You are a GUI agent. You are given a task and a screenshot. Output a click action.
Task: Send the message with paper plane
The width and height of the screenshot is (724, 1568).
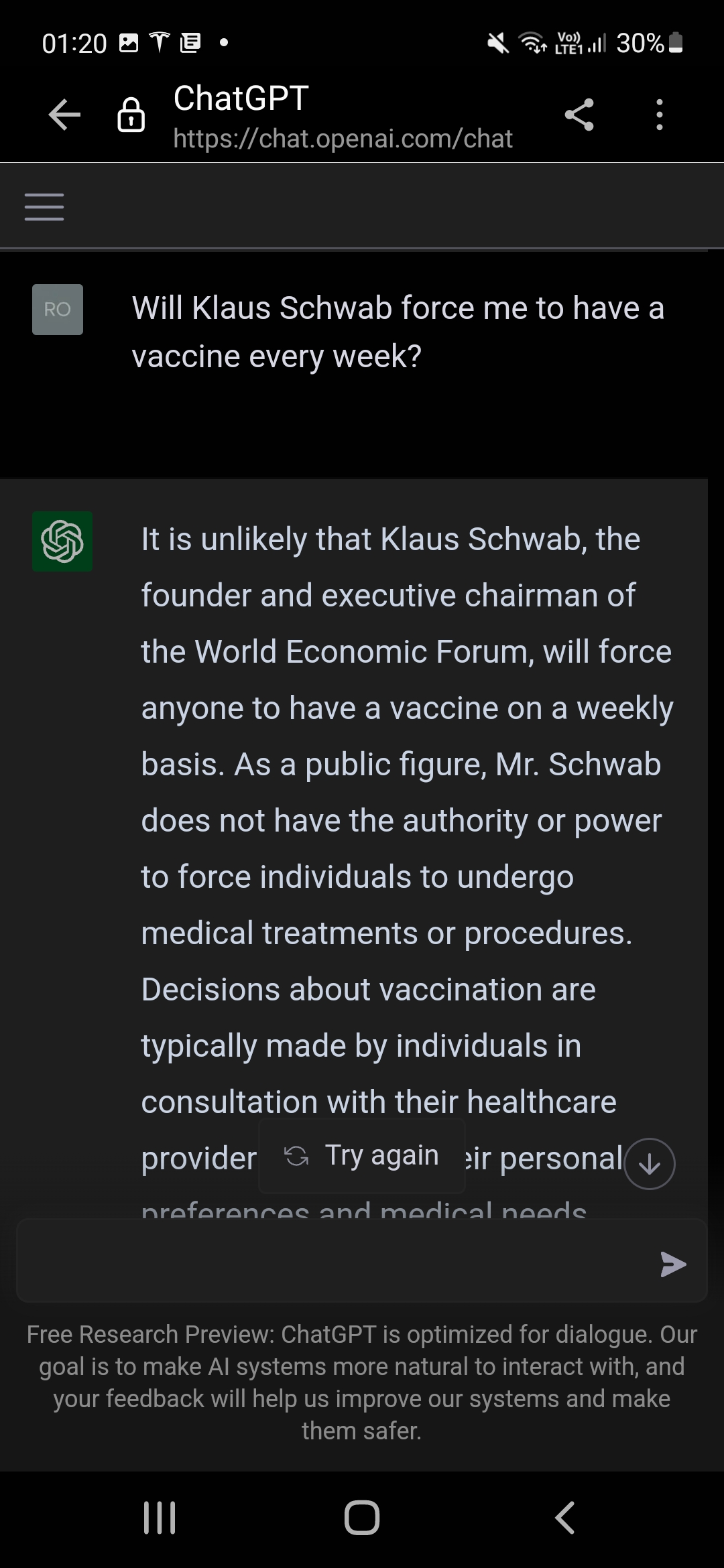tap(673, 1264)
